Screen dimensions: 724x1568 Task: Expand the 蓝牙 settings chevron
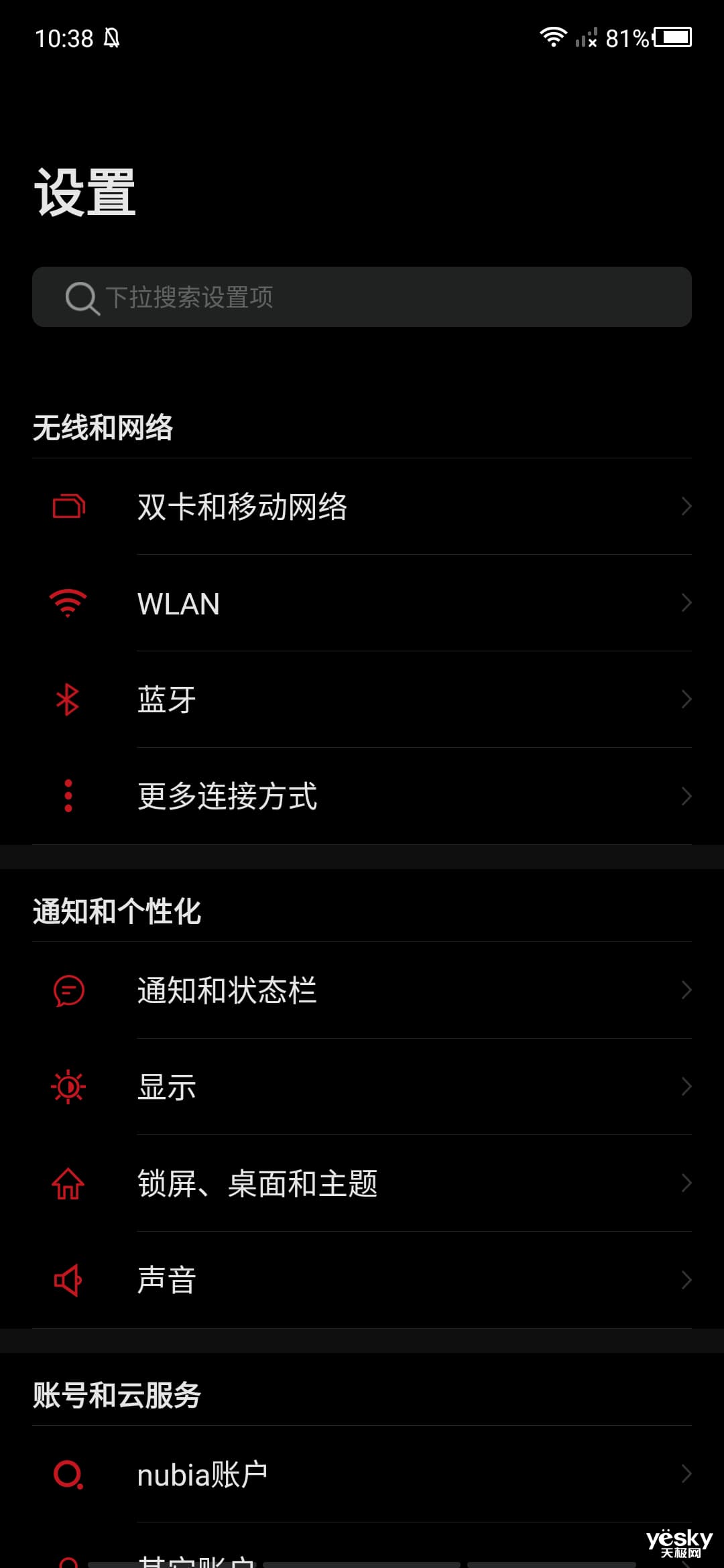point(686,699)
